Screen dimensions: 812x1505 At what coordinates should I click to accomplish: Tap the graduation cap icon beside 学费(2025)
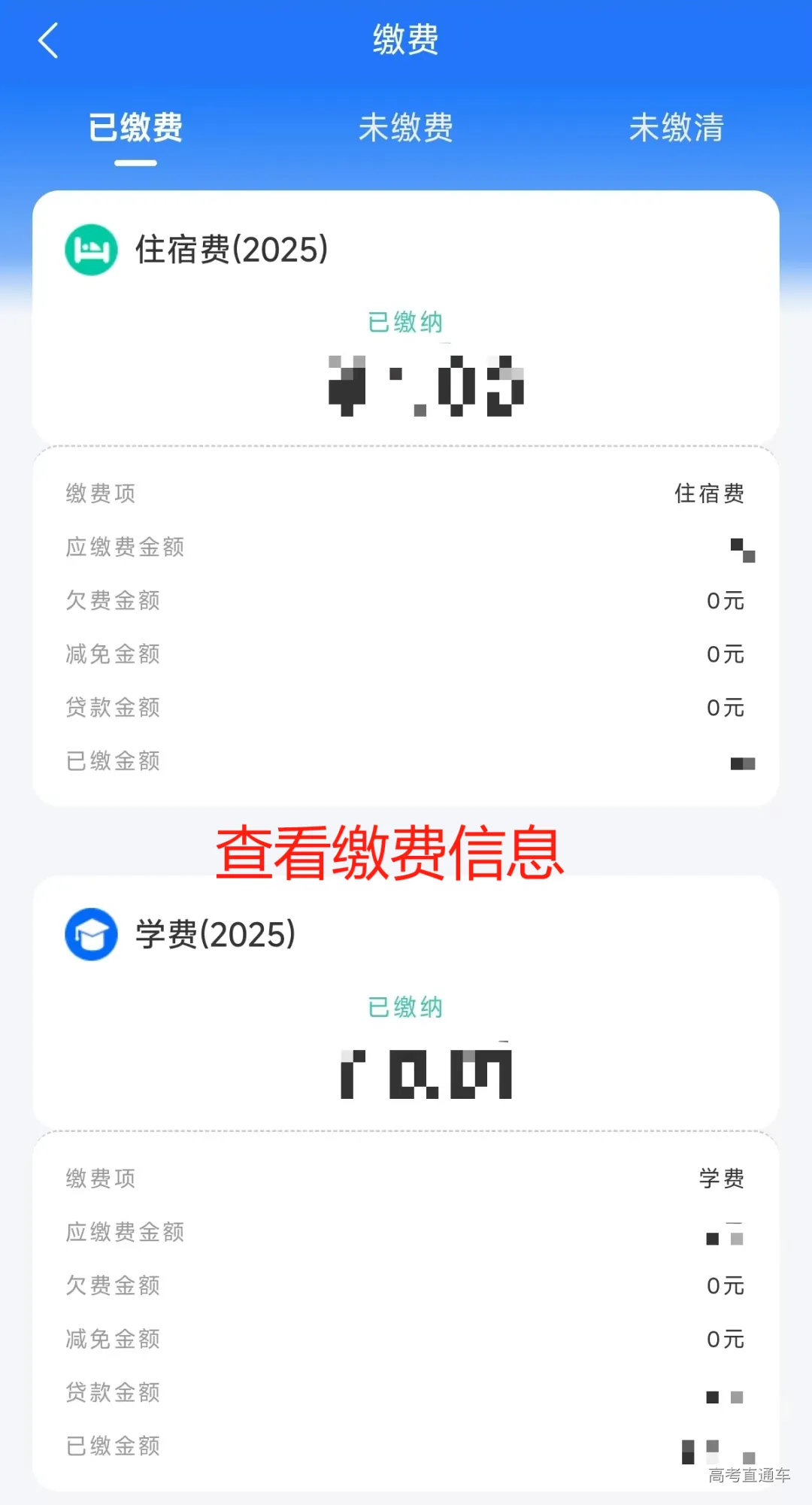click(x=90, y=936)
